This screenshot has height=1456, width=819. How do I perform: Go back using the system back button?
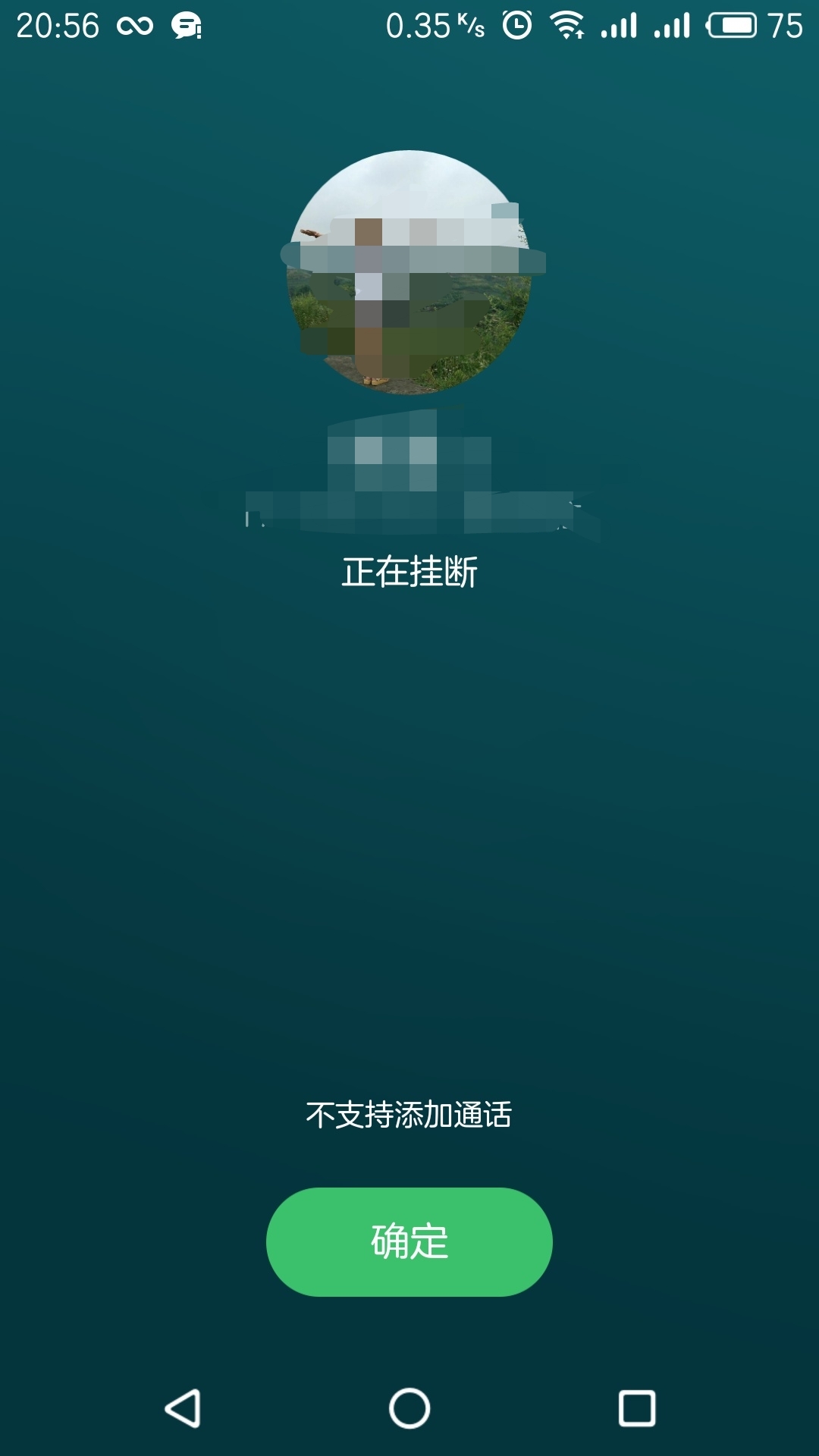click(x=183, y=1408)
